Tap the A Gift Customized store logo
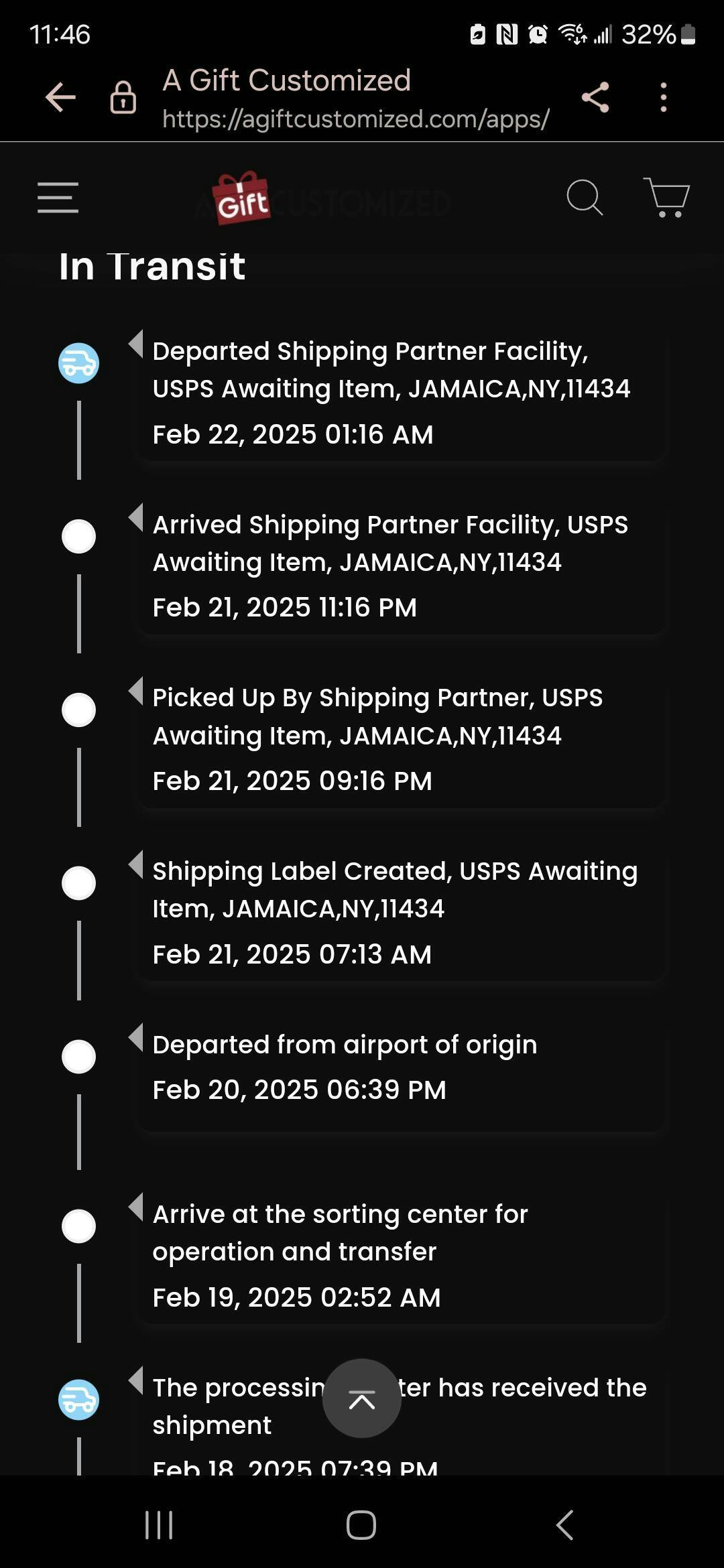This screenshot has width=724, height=1568. 241,198
